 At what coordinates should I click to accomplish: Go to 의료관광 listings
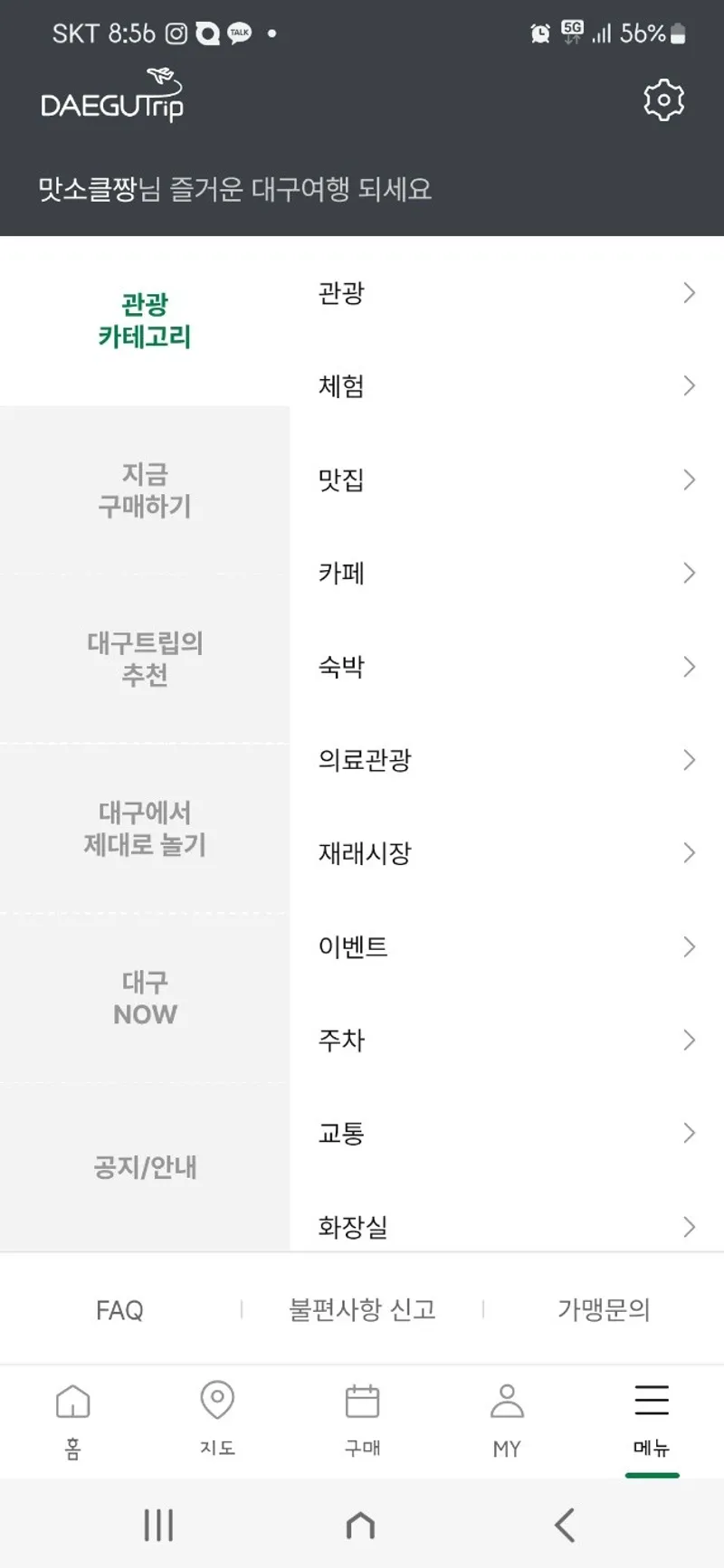pyautogui.click(x=507, y=760)
